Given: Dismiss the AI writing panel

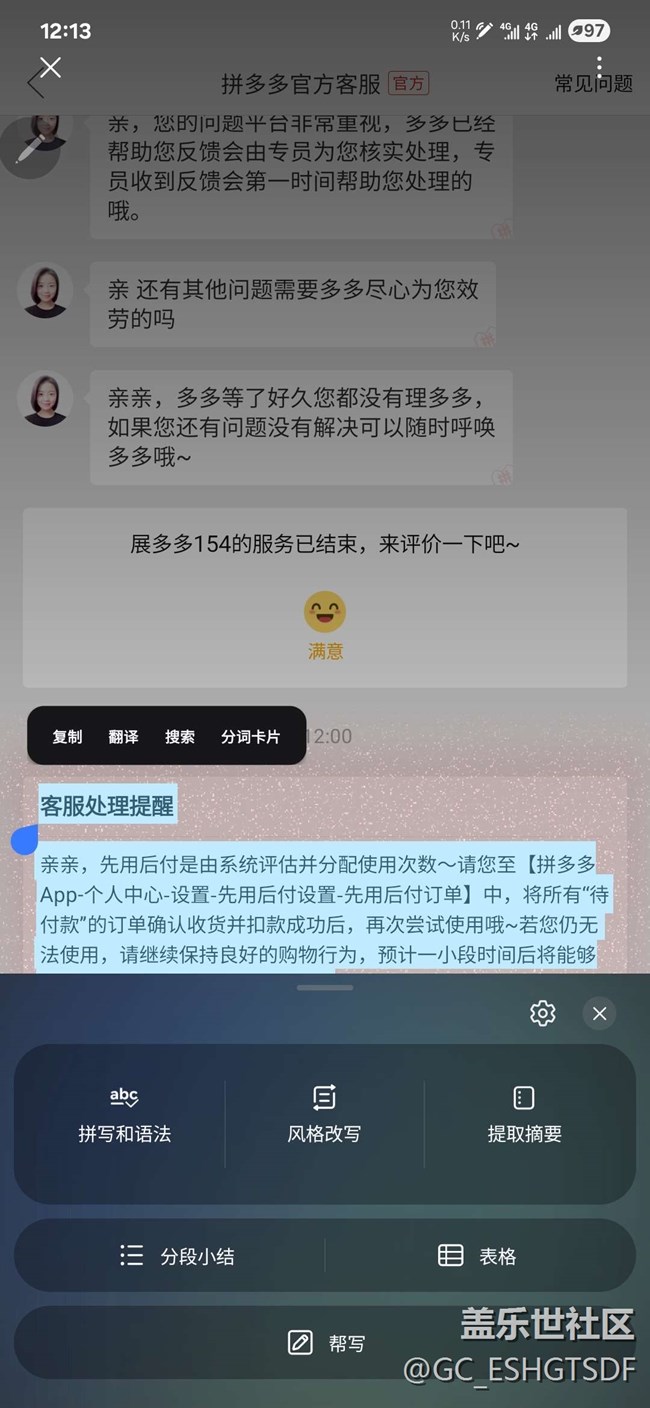Looking at the screenshot, I should 599,1013.
